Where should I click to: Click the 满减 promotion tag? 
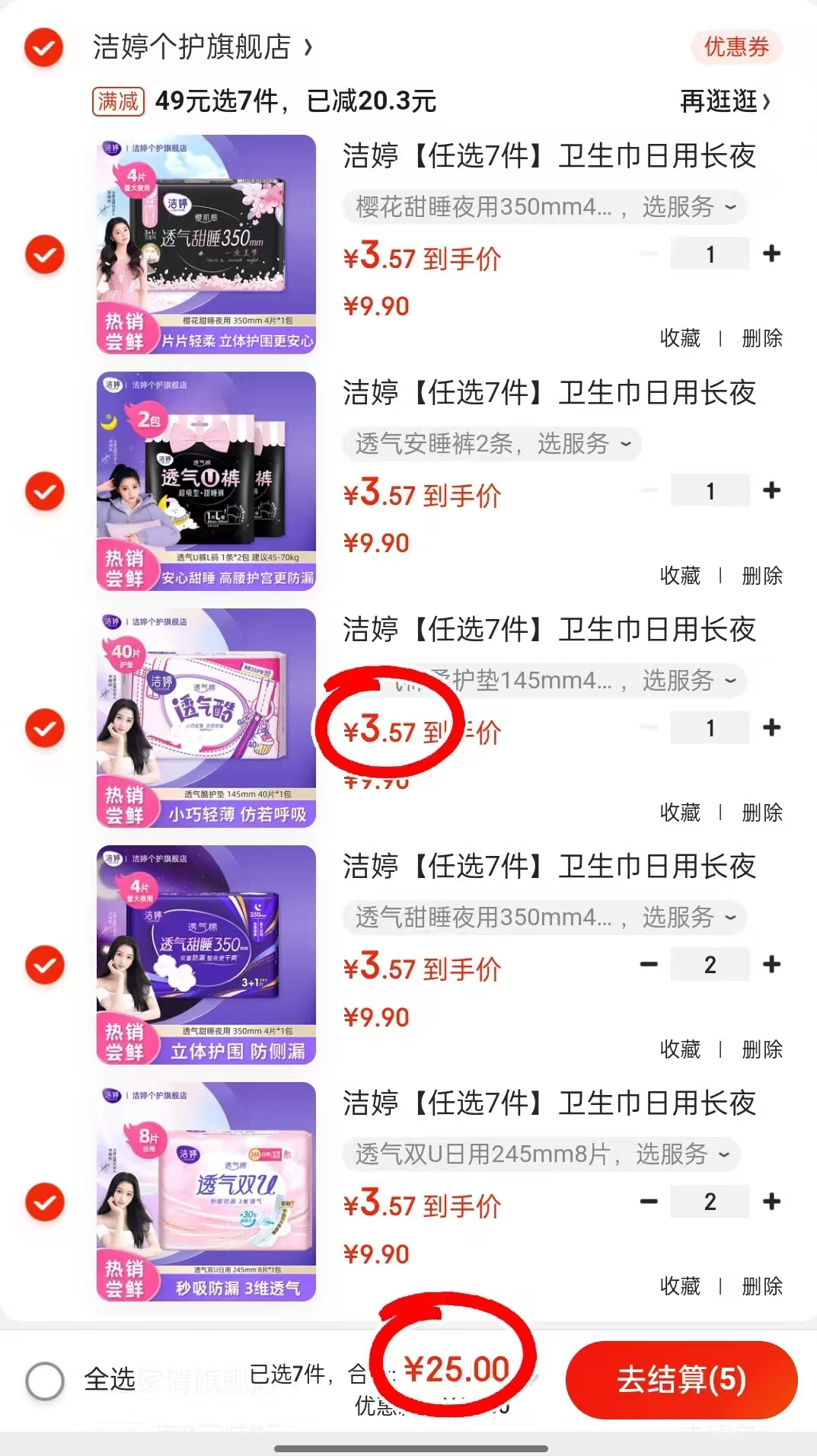[x=117, y=101]
